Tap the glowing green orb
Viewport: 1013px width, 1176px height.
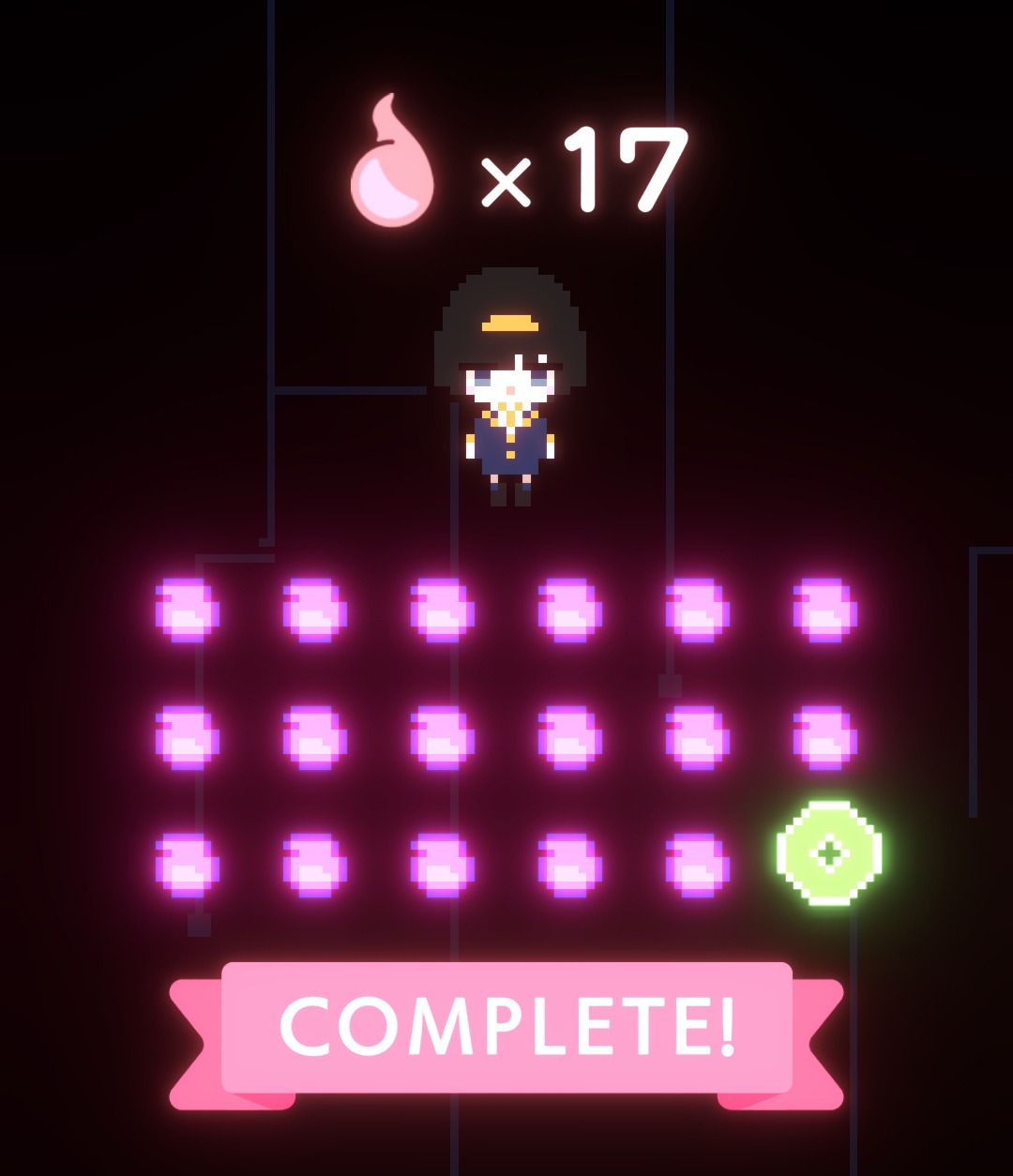click(x=829, y=853)
